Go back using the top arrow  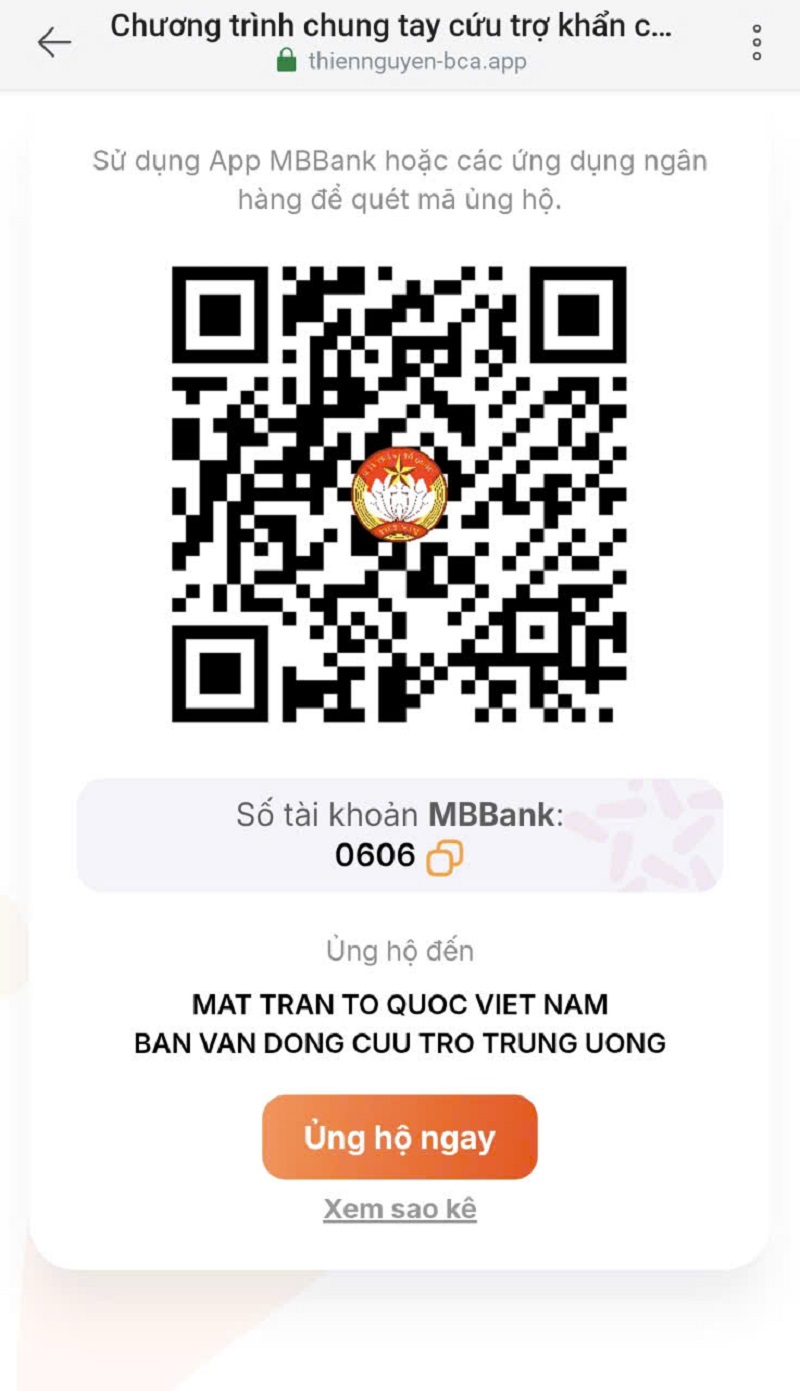point(54,42)
